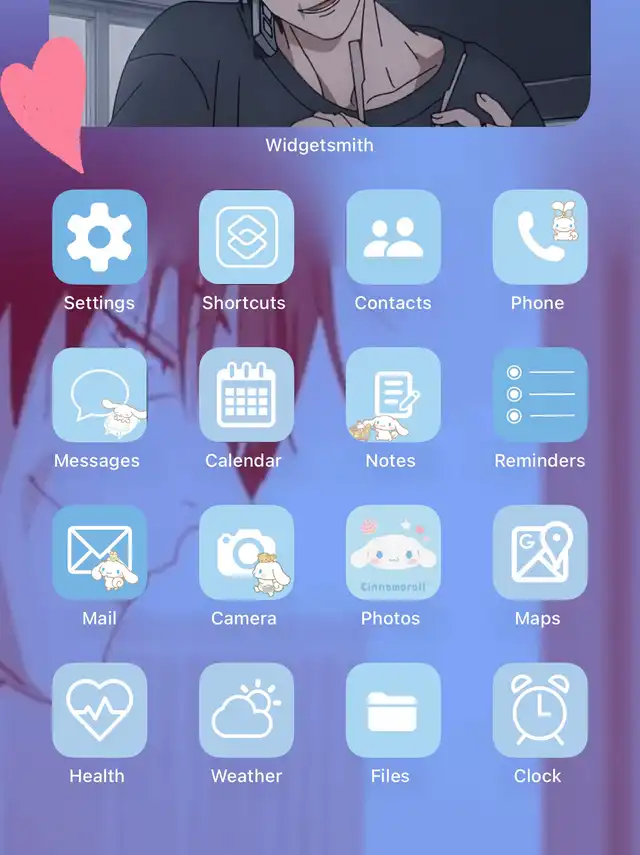Open the Notes app
The image size is (640, 855).
click(x=393, y=395)
